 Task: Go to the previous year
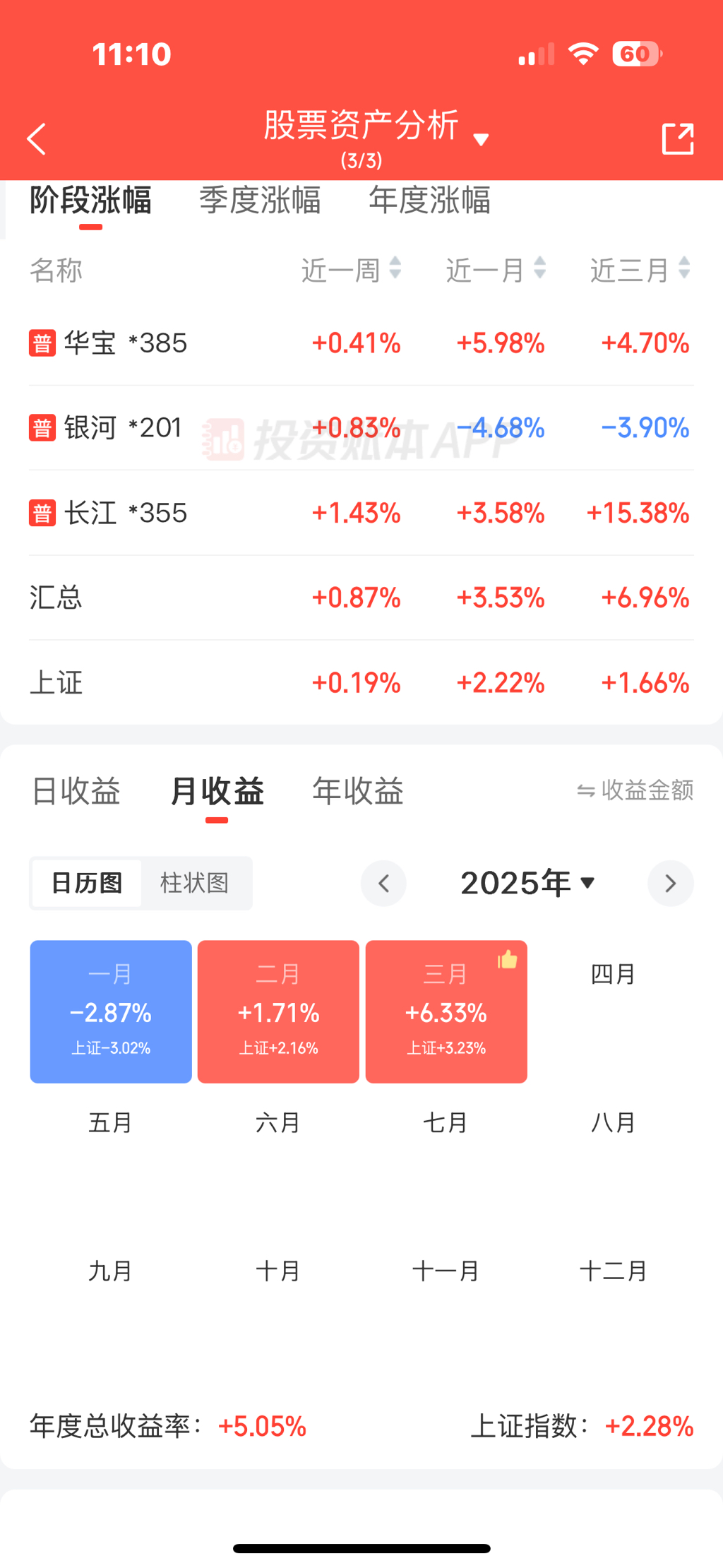pyautogui.click(x=383, y=883)
